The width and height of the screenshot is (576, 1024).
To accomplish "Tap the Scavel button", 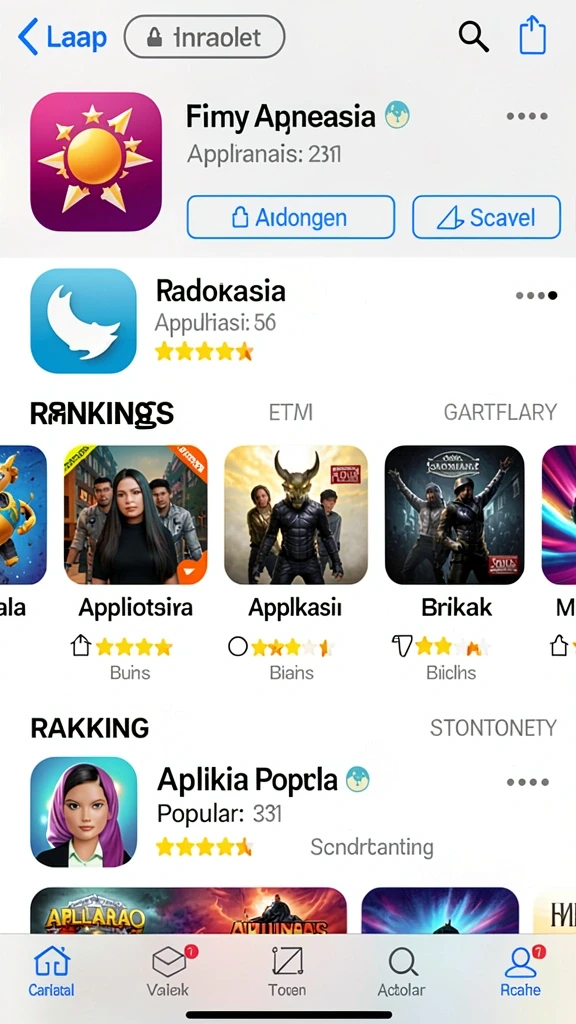I will 487,217.
